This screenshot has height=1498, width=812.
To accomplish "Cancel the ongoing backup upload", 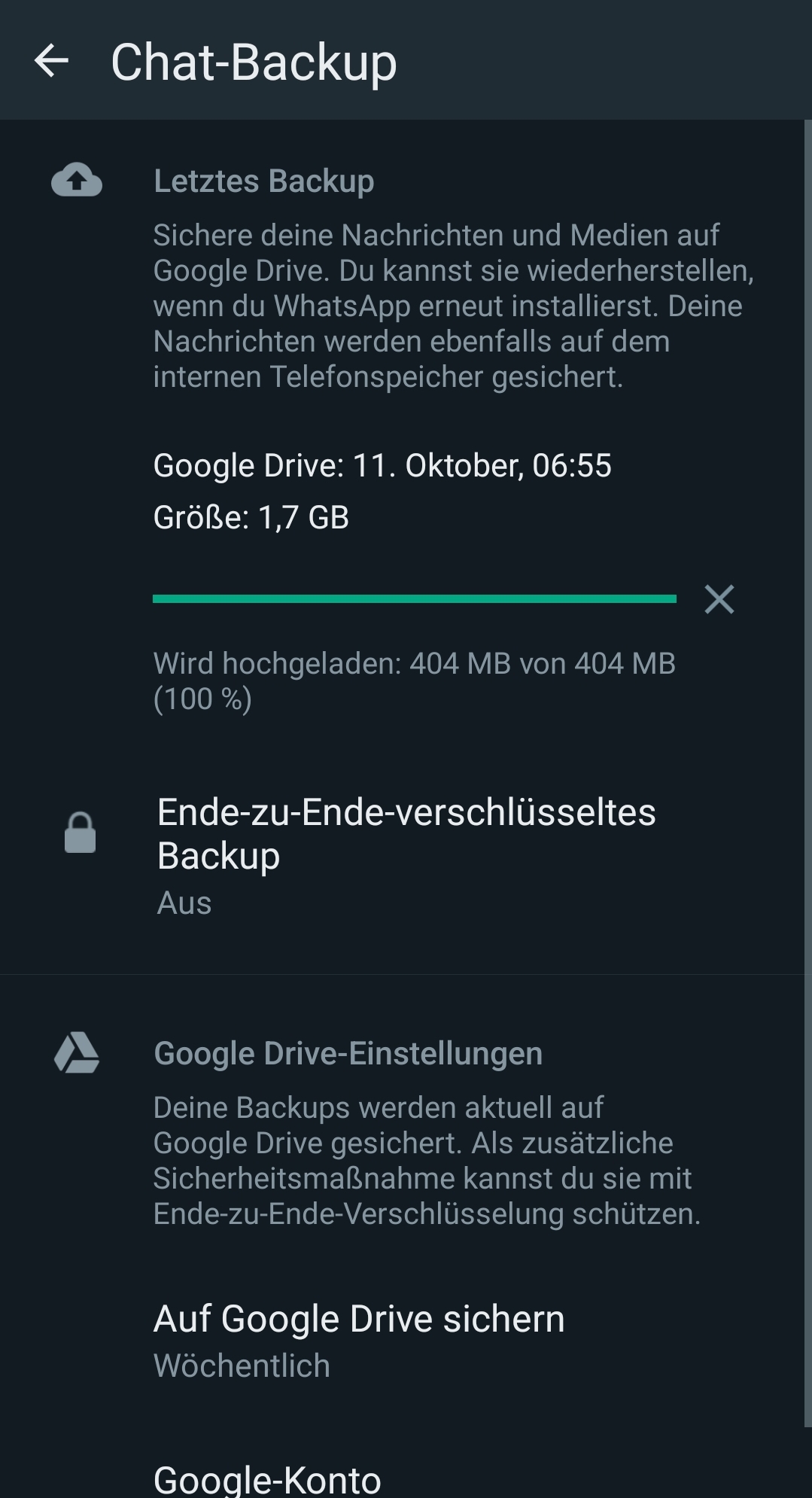I will click(x=719, y=599).
